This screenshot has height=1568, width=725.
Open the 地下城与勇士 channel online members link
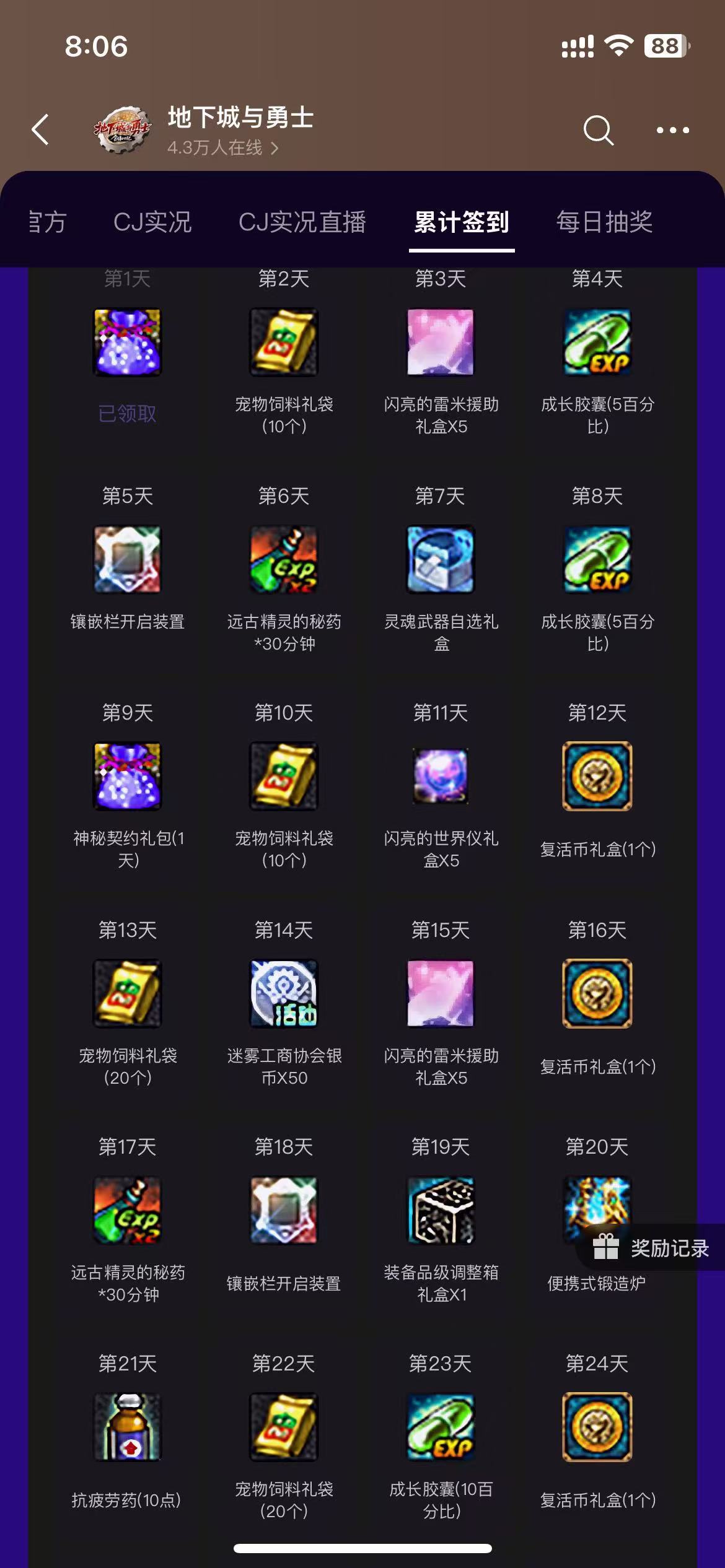click(x=222, y=148)
